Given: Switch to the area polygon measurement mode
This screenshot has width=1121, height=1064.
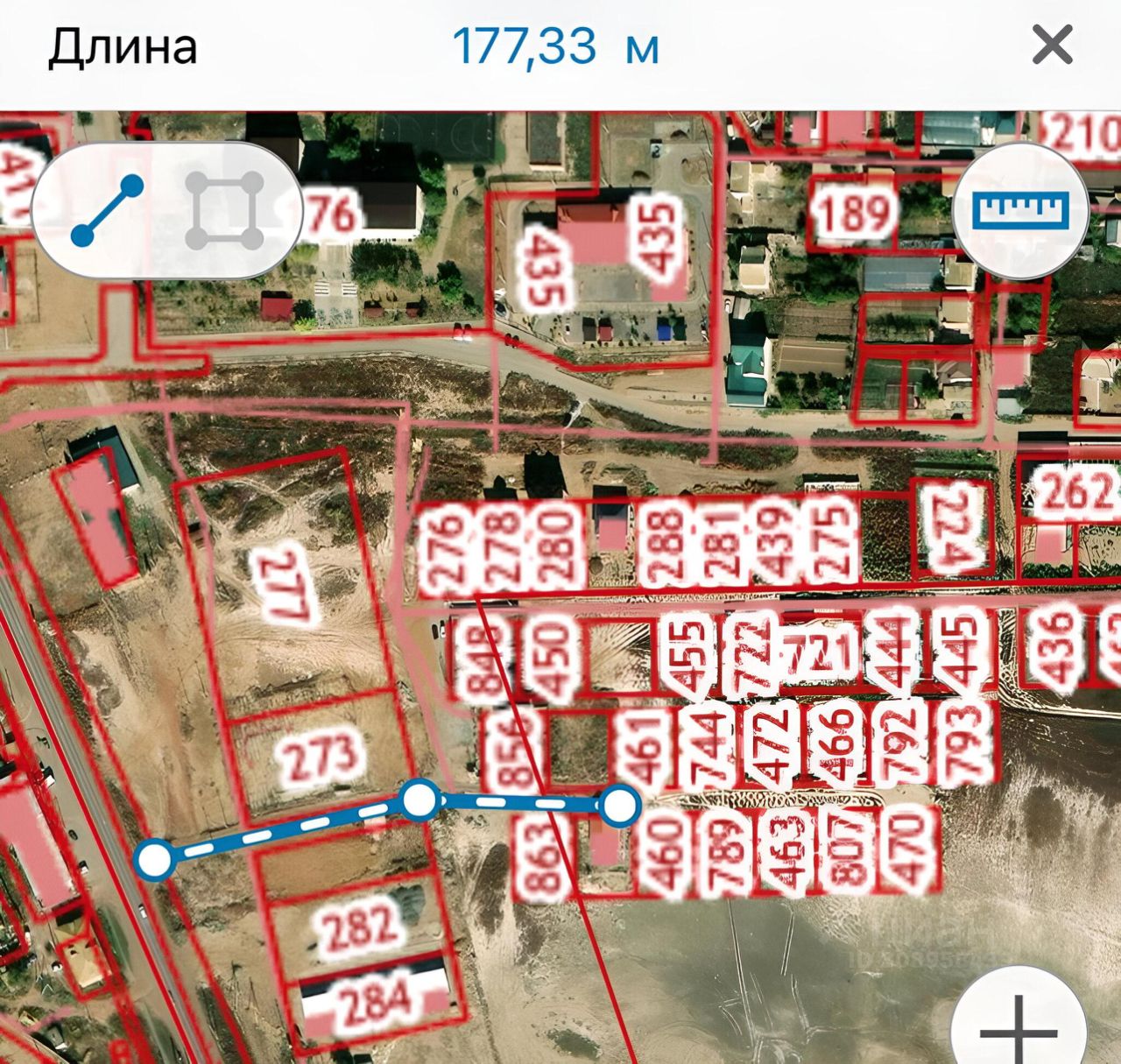Looking at the screenshot, I should [x=226, y=210].
